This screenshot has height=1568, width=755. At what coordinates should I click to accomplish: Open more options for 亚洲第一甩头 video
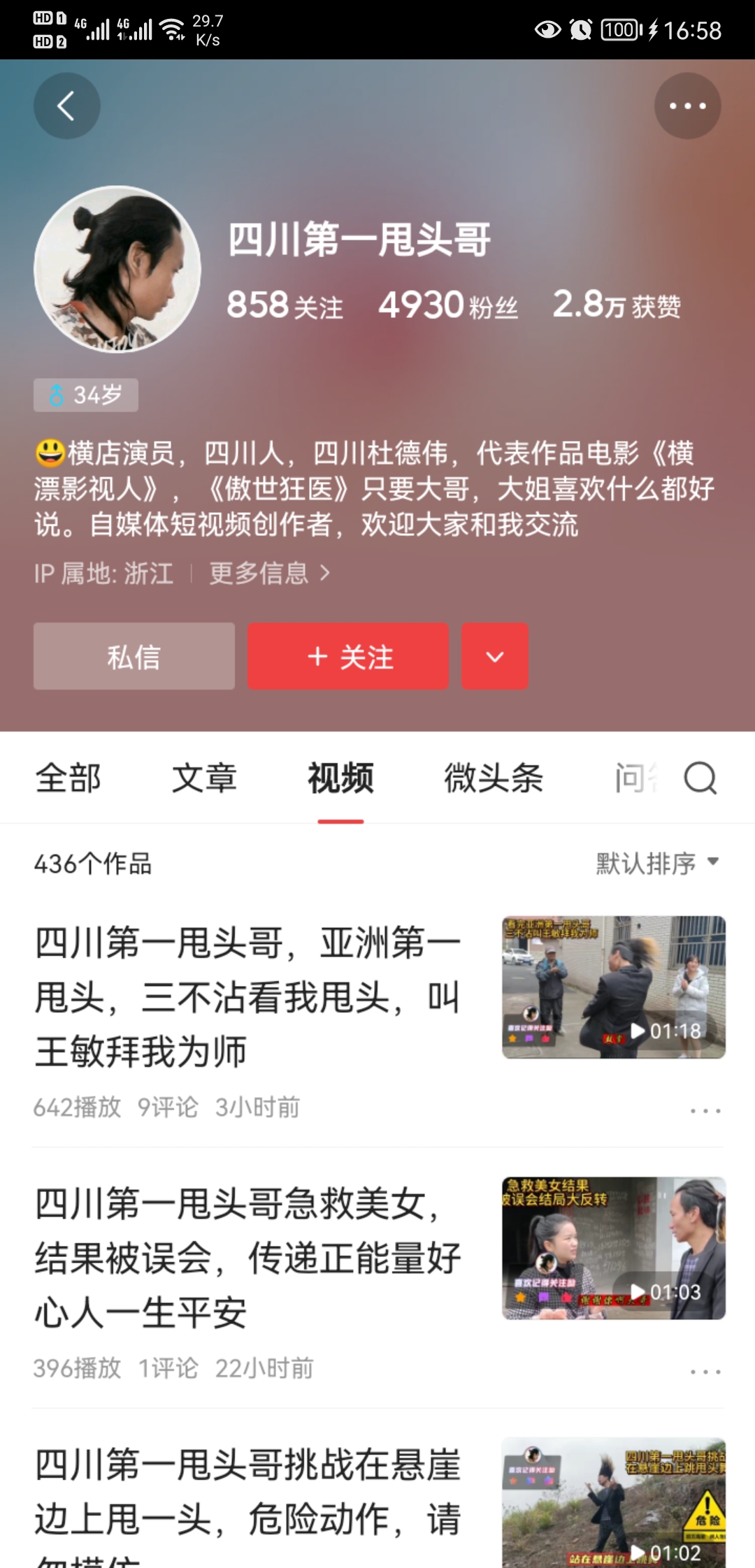click(705, 1110)
